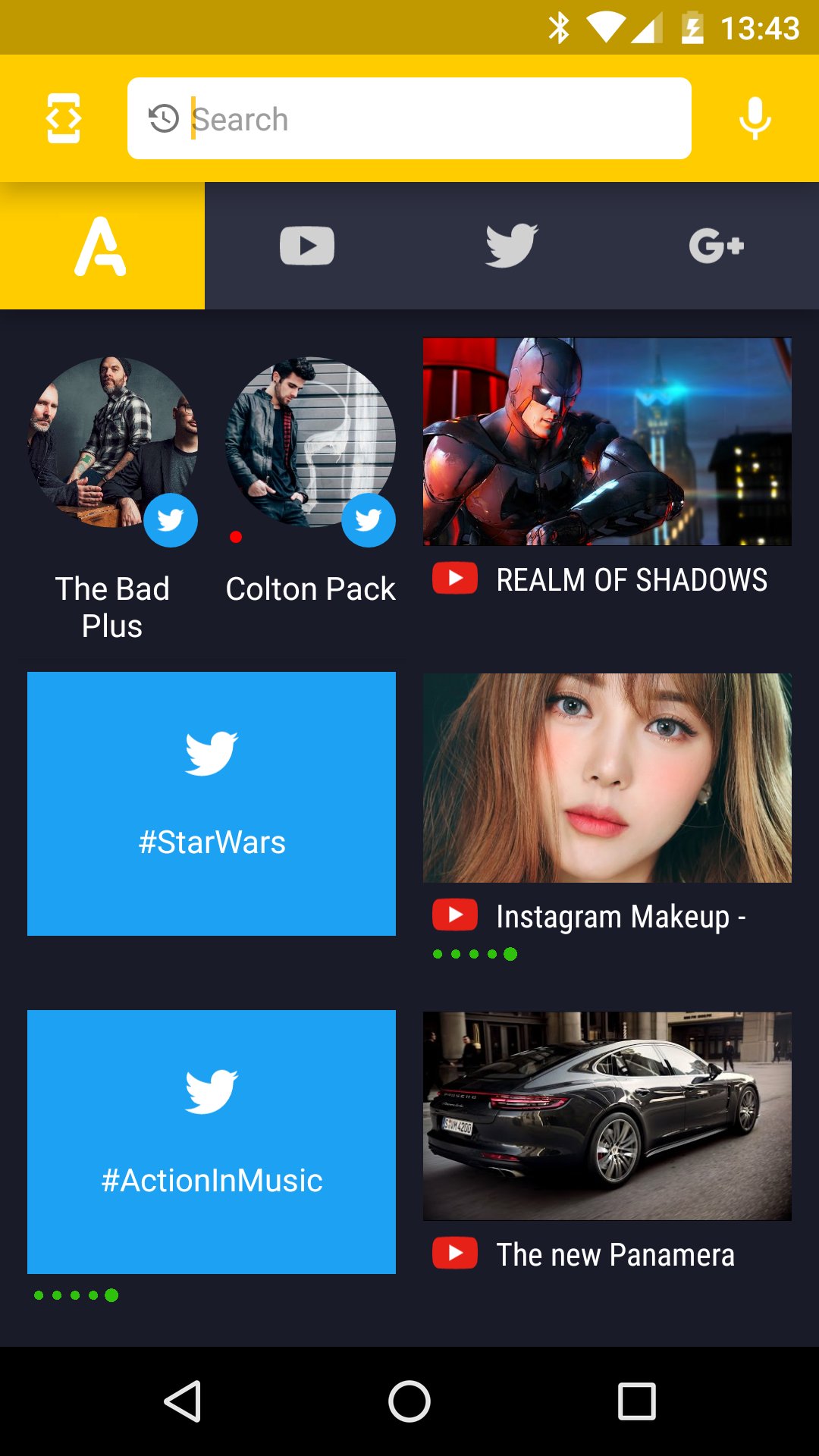Viewport: 819px width, 1456px height.
Task: Tap the last green page dot under Instagram Makeup
Action: [510, 954]
